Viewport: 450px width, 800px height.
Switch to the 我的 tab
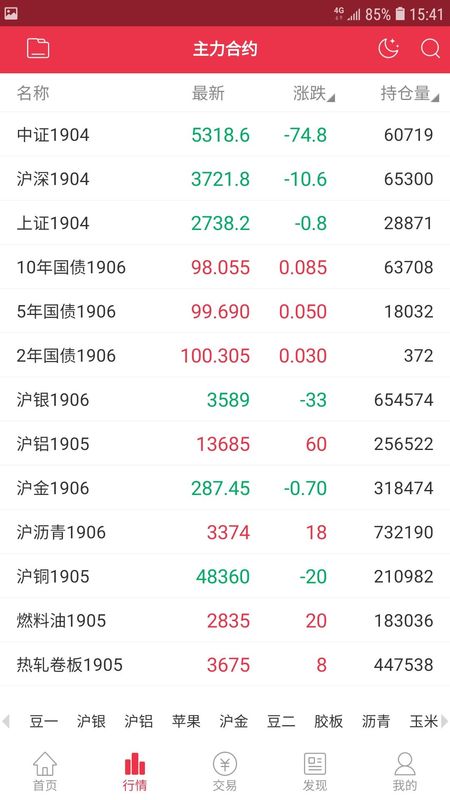405,771
